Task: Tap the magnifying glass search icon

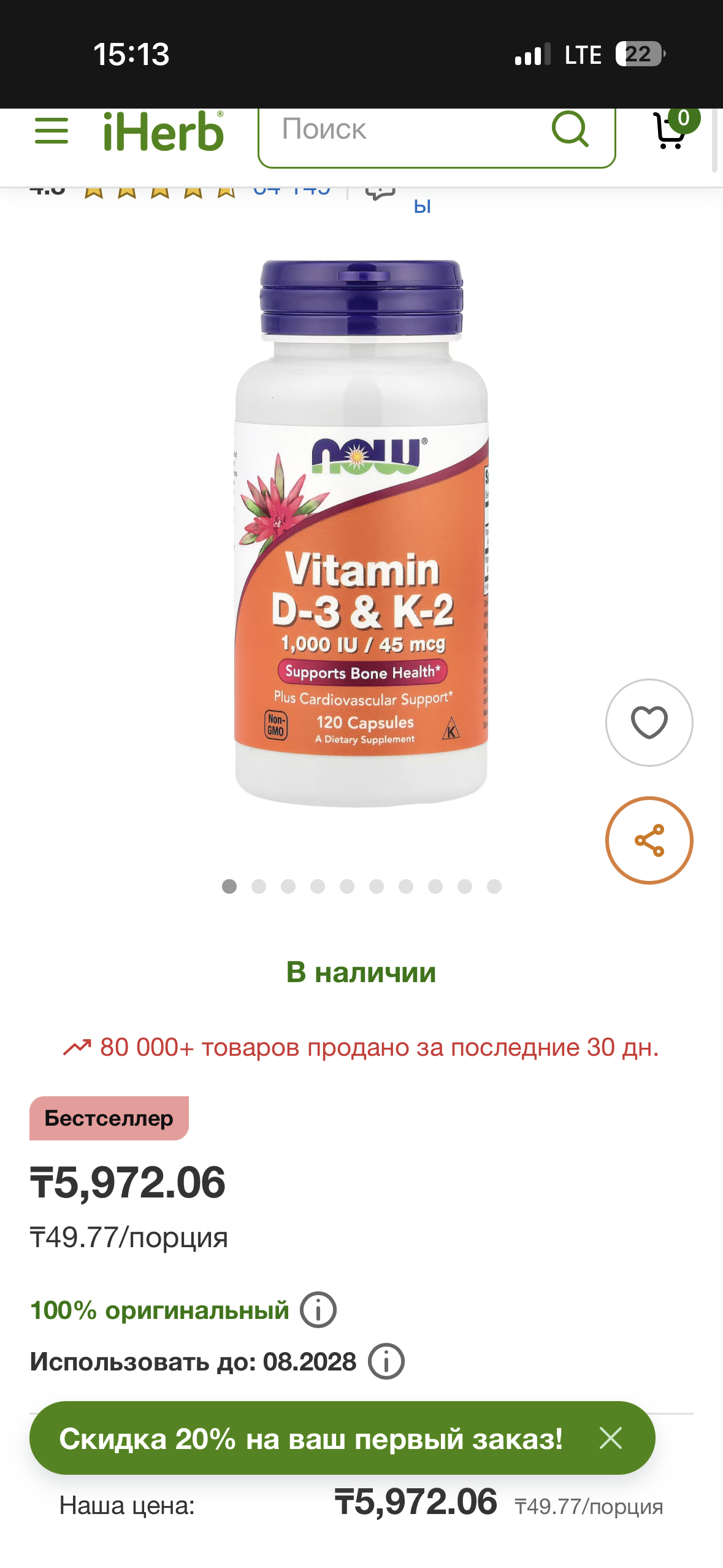Action: click(x=570, y=129)
